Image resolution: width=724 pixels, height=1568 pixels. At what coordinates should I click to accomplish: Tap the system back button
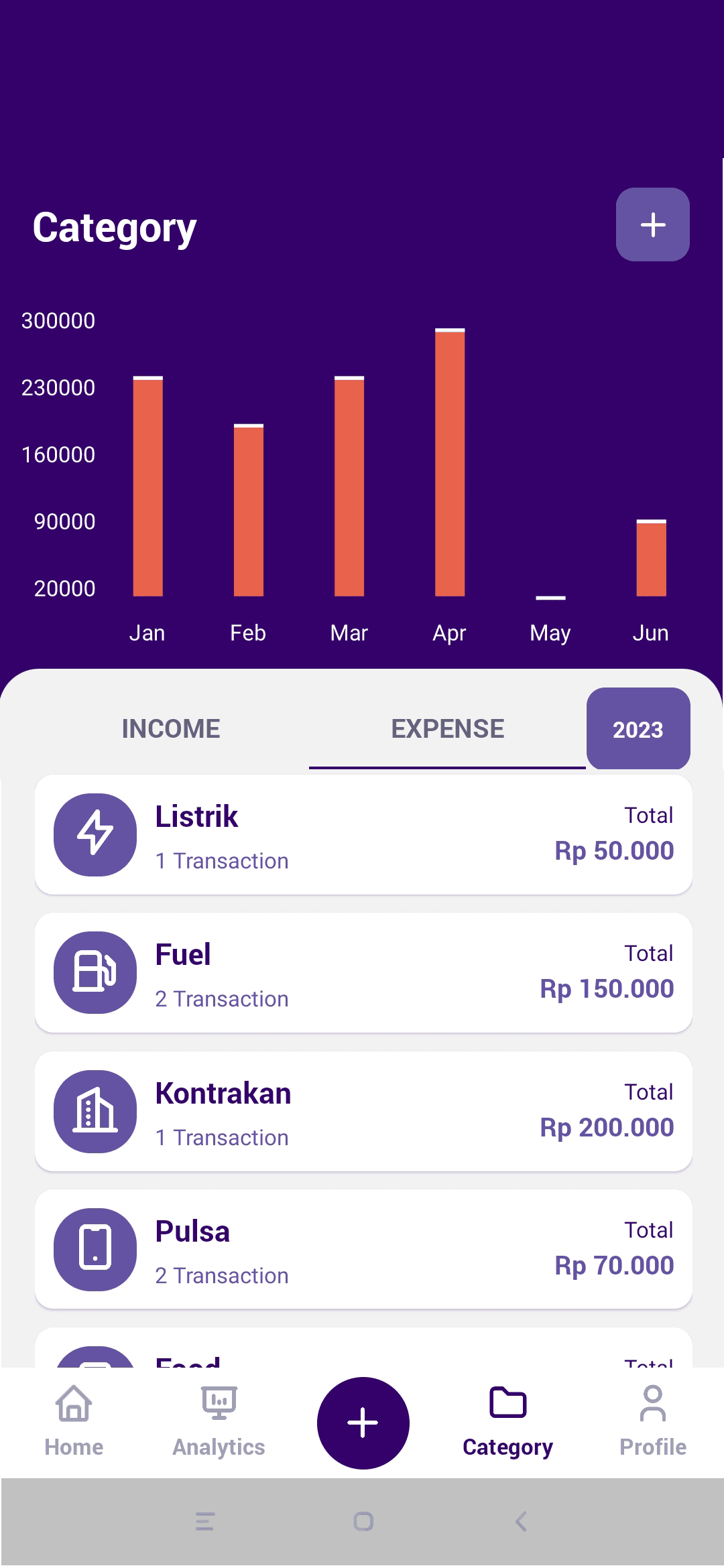click(521, 1522)
